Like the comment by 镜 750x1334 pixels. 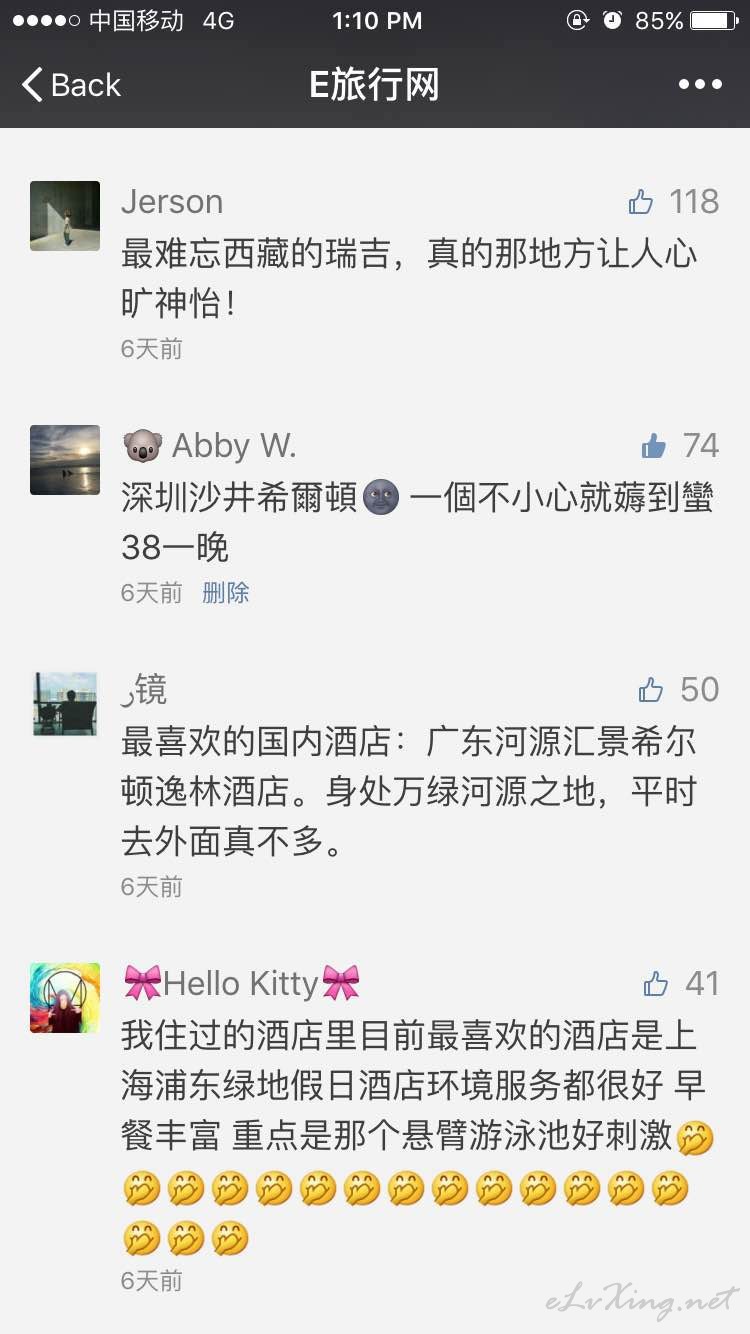coord(651,690)
